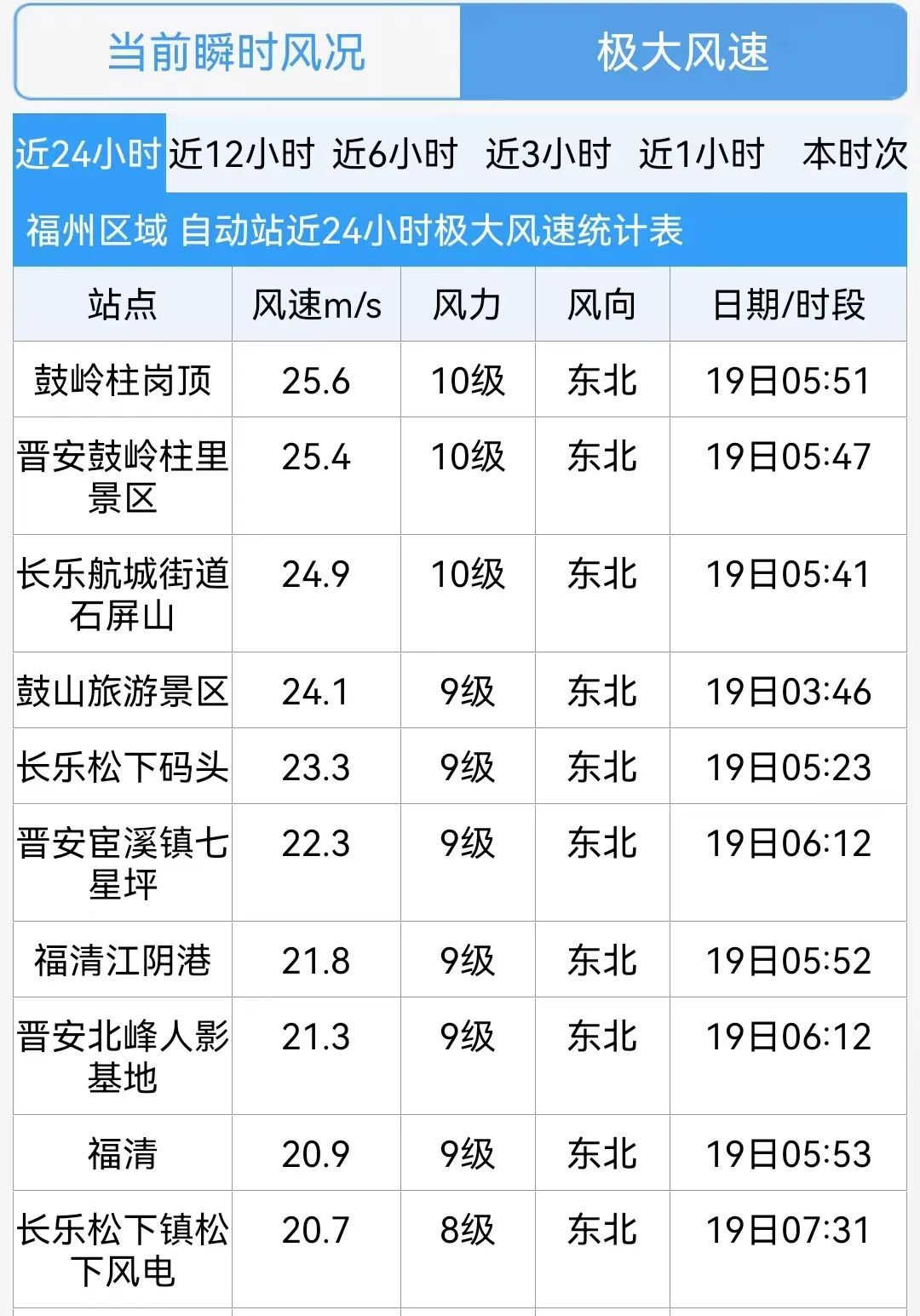Select the 鼓山旅游景区 station

[x=121, y=692]
